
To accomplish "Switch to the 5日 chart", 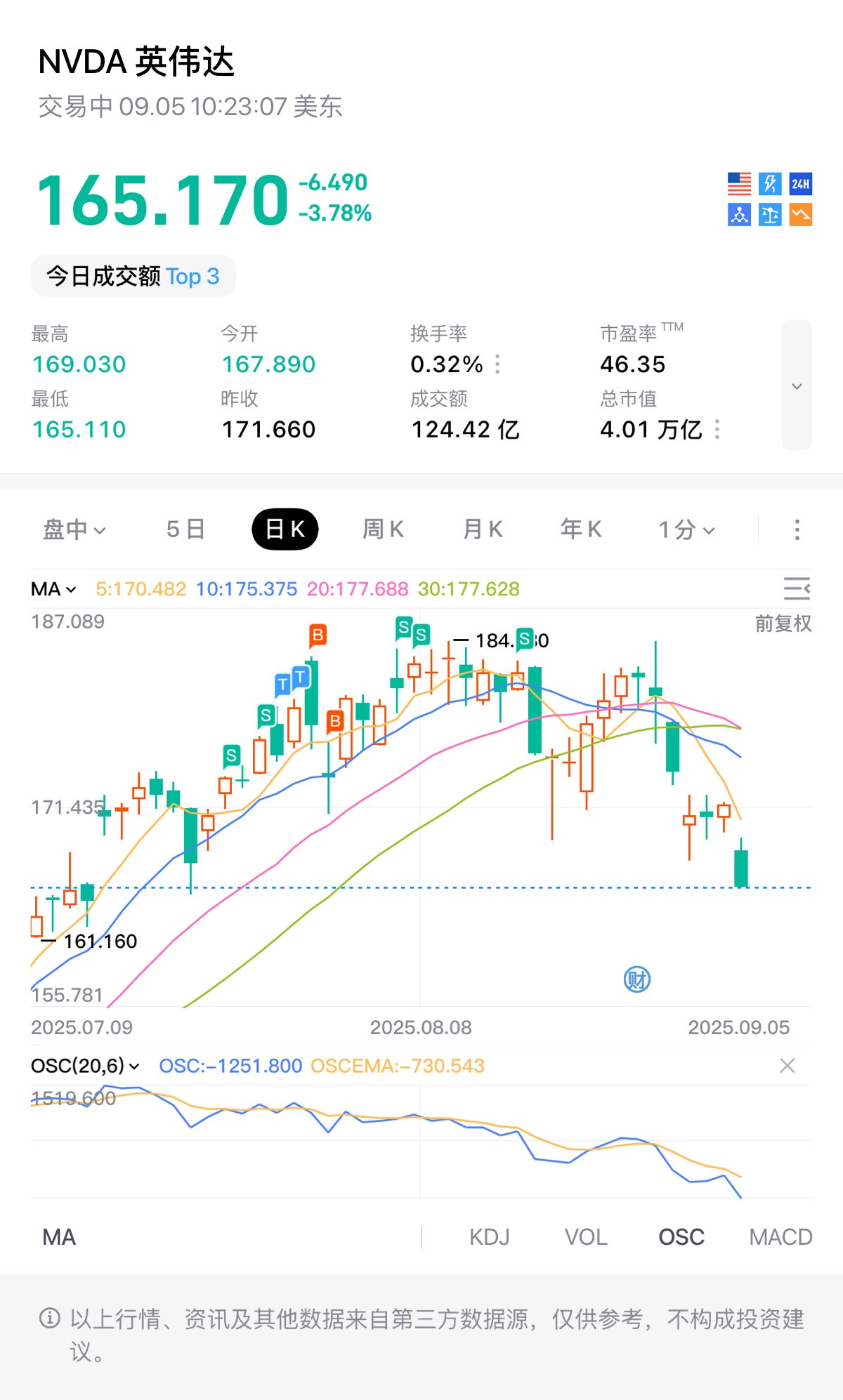I will pos(185,529).
